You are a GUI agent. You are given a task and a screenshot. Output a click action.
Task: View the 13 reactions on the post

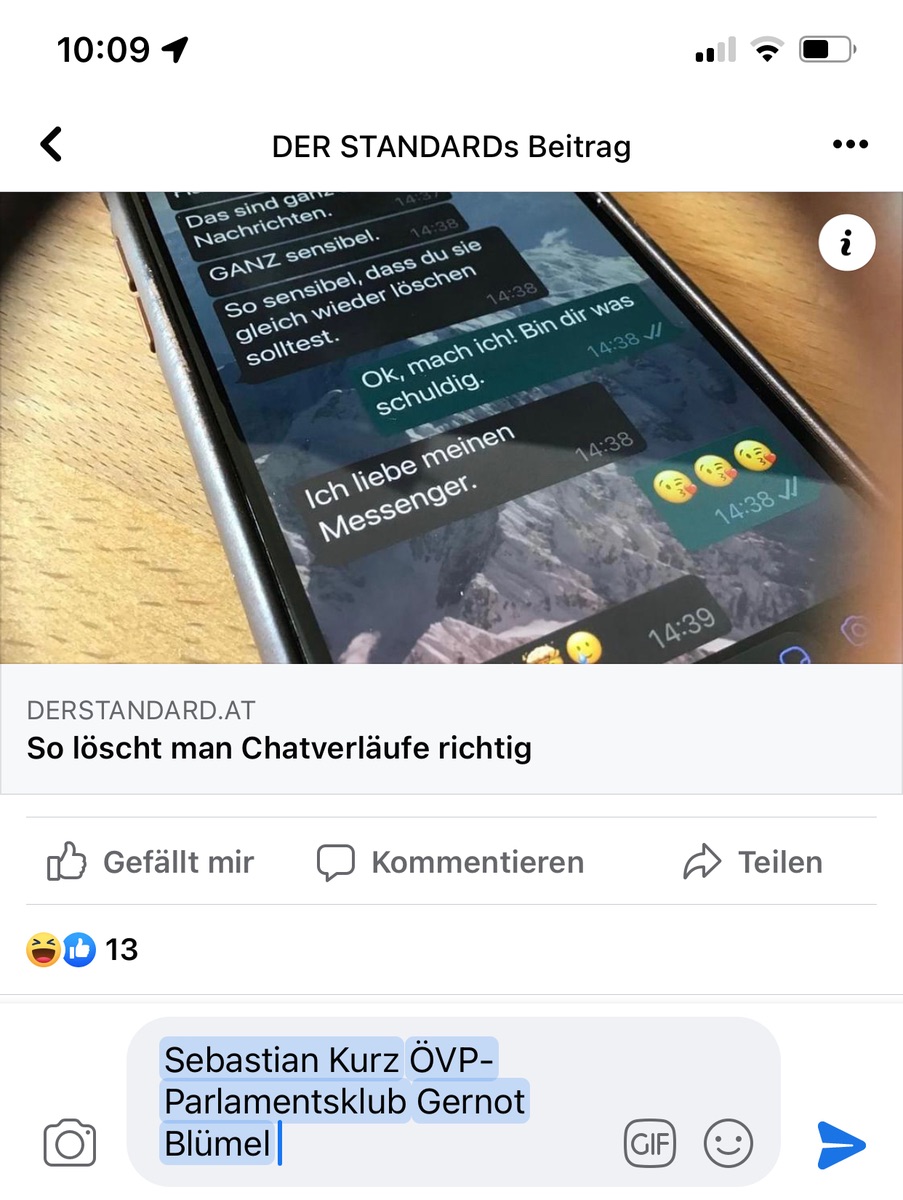point(82,949)
